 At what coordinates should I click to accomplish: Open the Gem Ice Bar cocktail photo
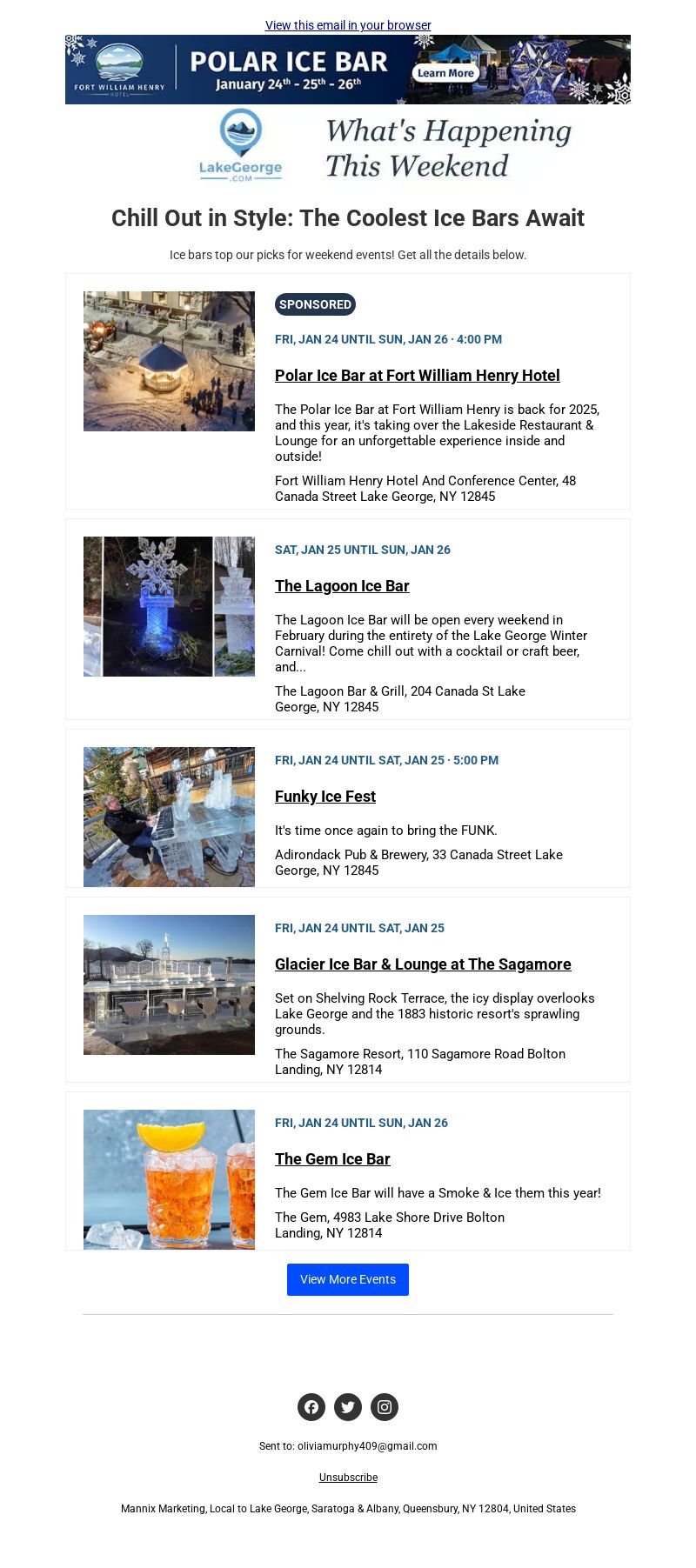point(169,1179)
